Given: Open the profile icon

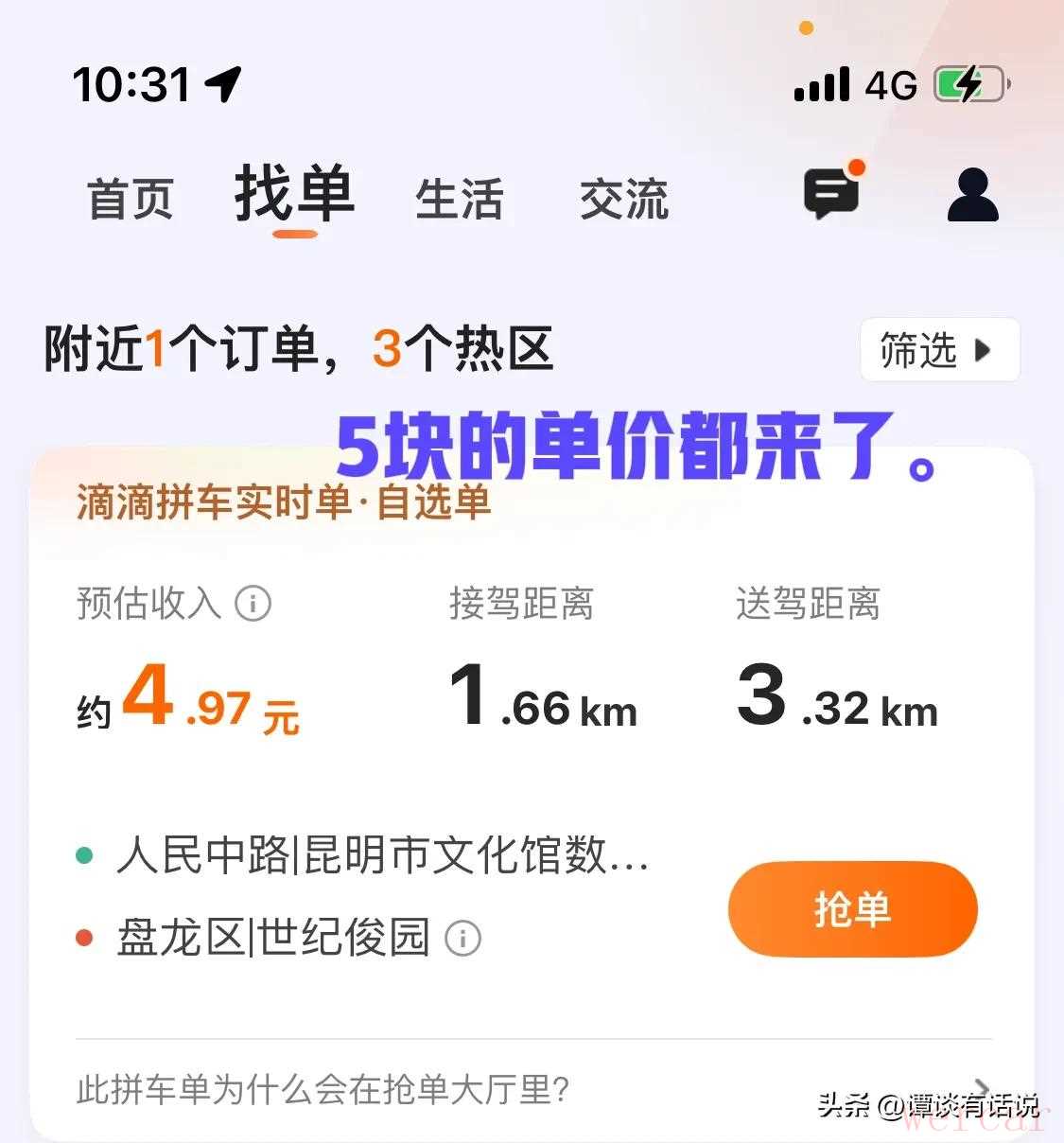Looking at the screenshot, I should (x=972, y=195).
